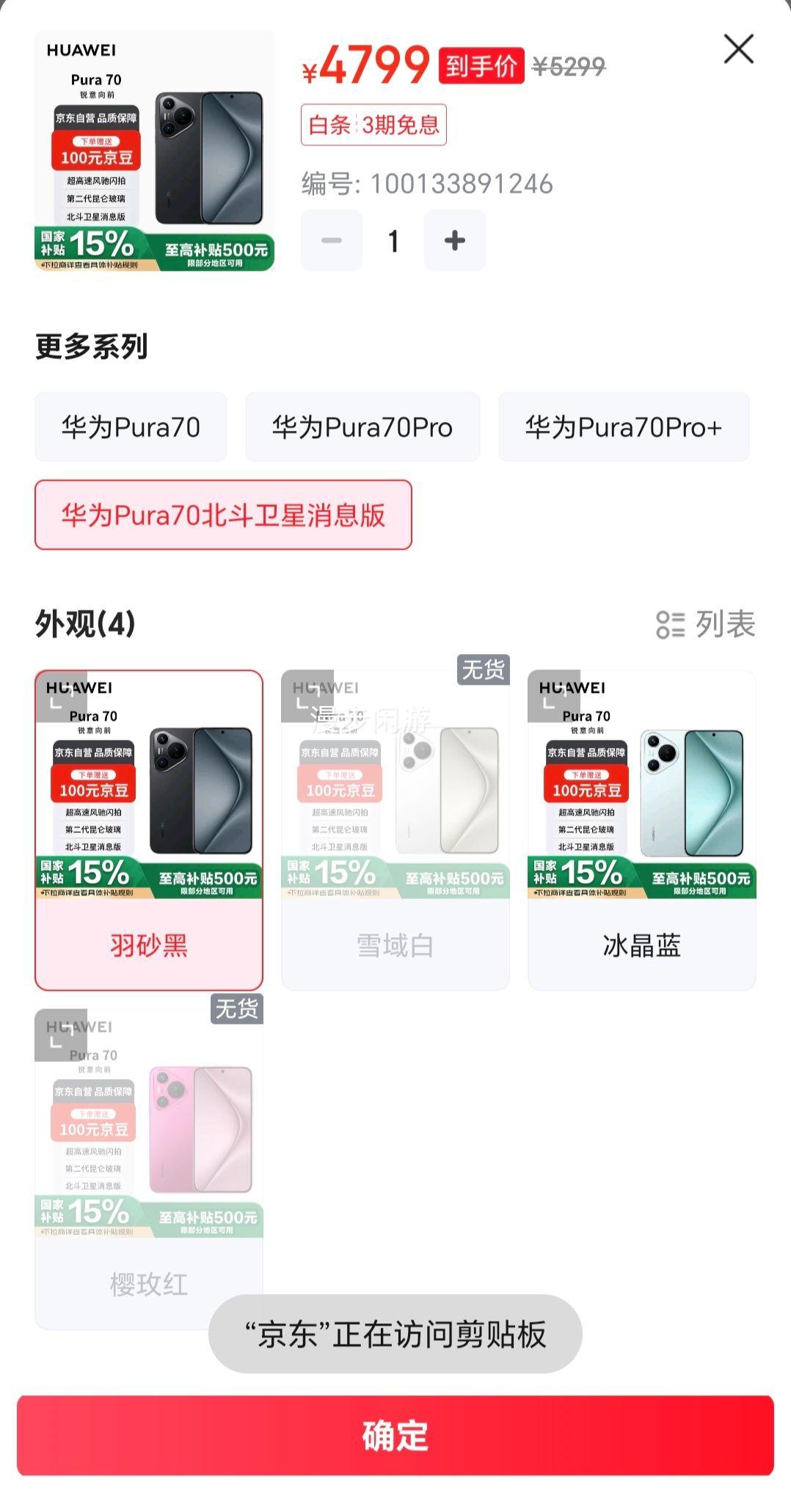Select 华为Pura70Pro series option
This screenshot has width=791, height=1512.
pos(364,426)
